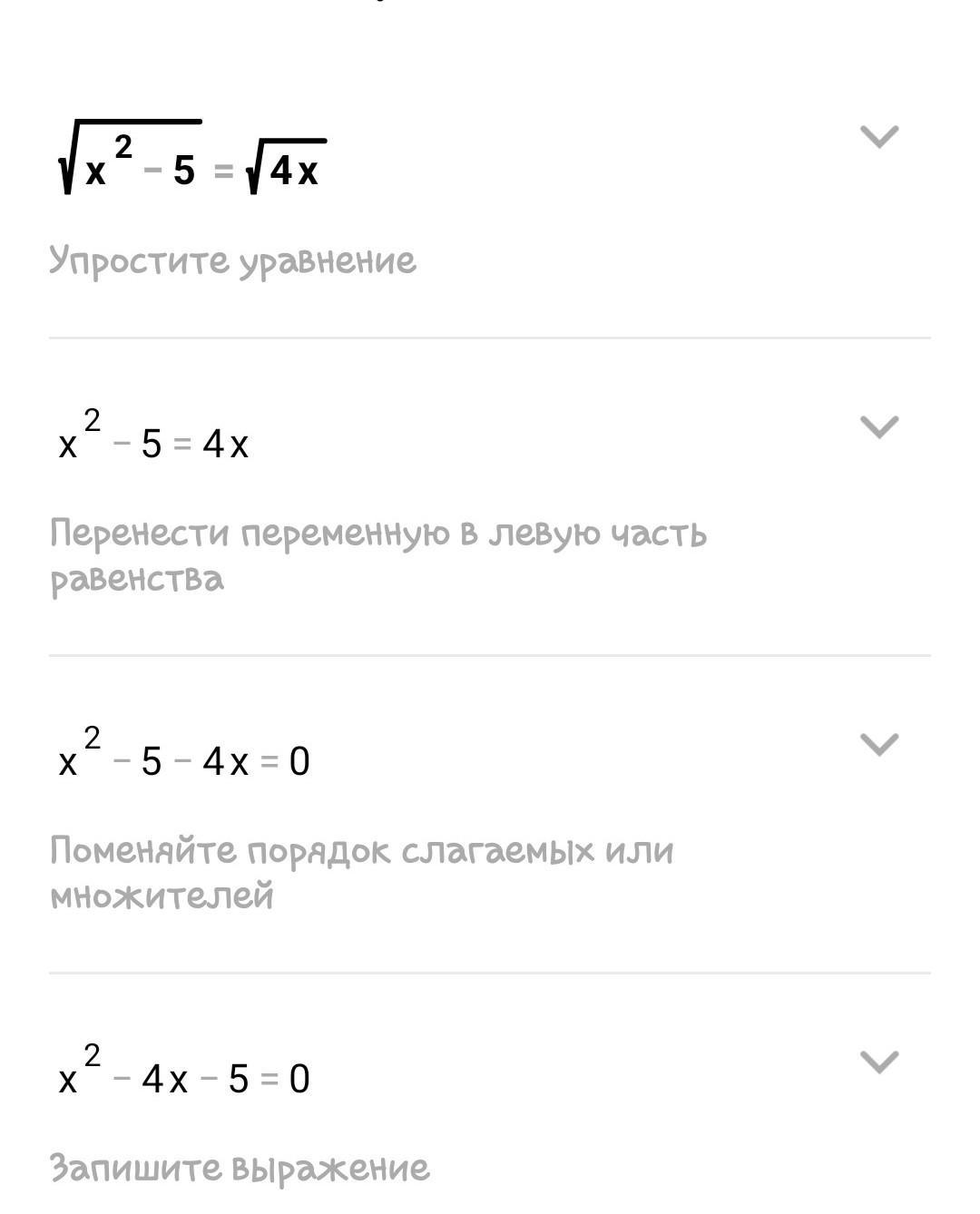Image resolution: width=980 pixels, height=1214 pixels.
Task: Expand the step x² − 5 = 4x
Action: 878,426
